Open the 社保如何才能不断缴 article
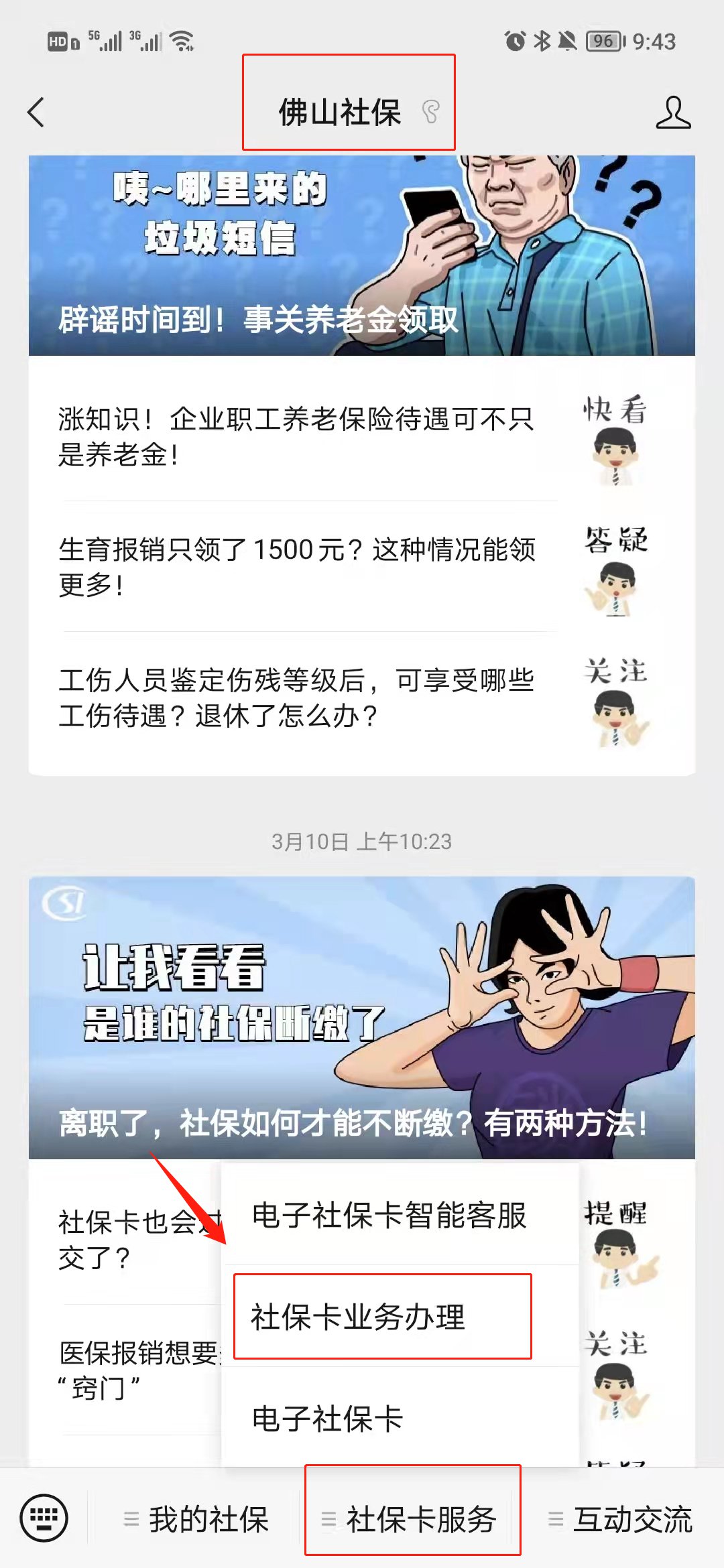The height and width of the screenshot is (1568, 724). pos(362,1017)
